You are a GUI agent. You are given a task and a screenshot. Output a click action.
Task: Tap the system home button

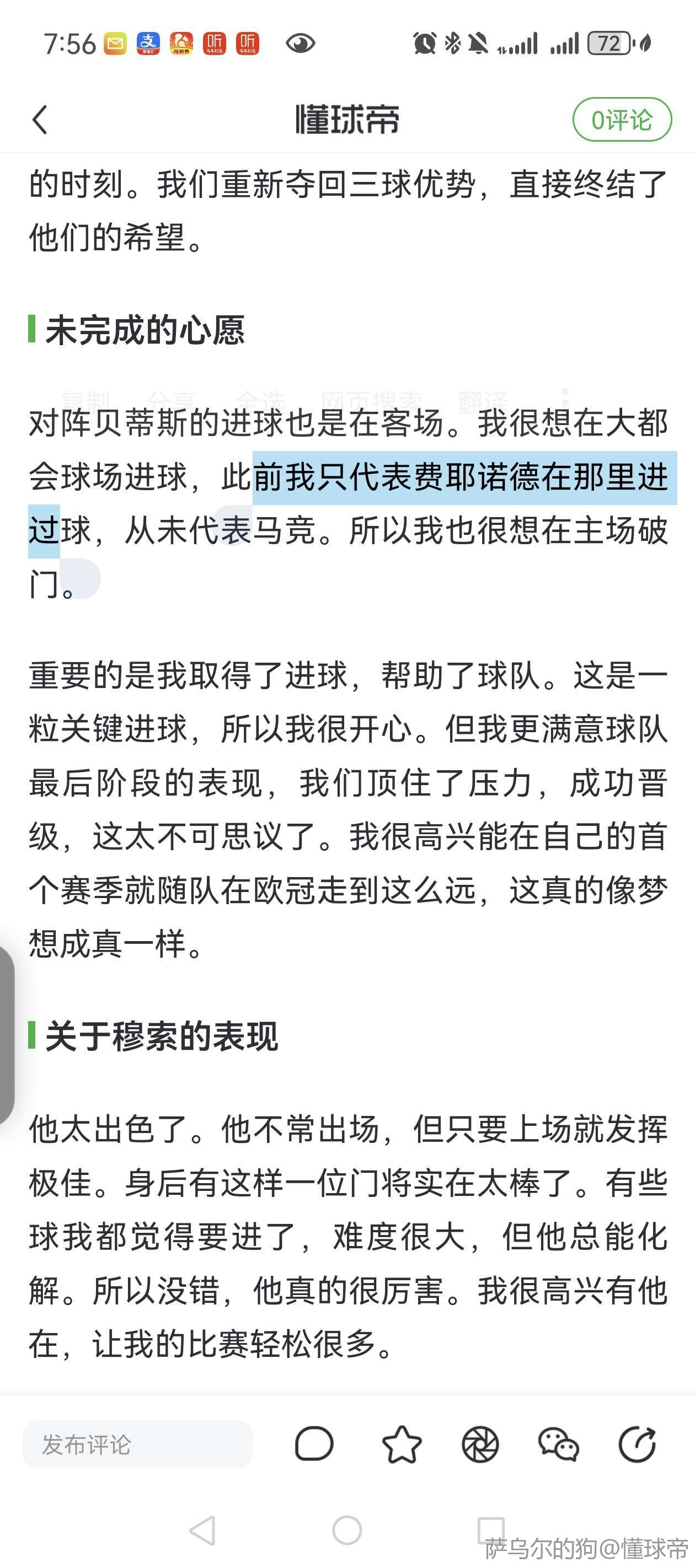347,1531
